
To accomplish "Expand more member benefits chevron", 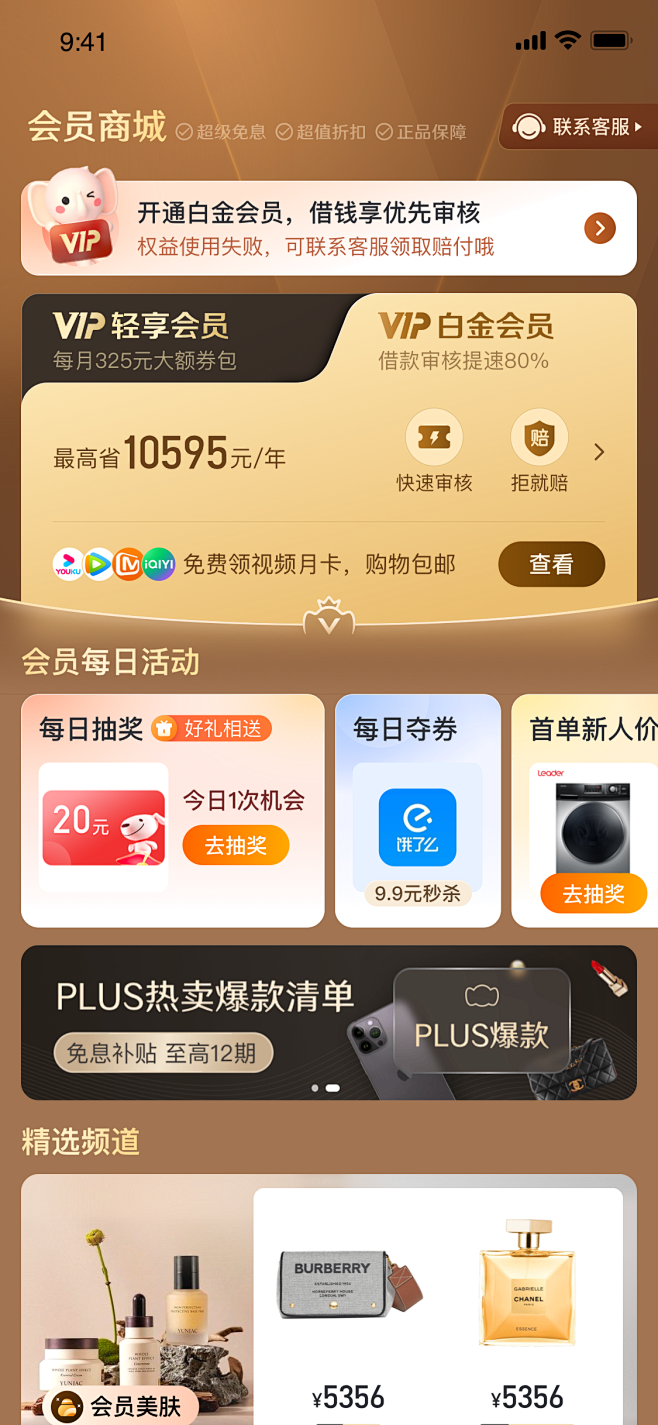I will point(599,453).
